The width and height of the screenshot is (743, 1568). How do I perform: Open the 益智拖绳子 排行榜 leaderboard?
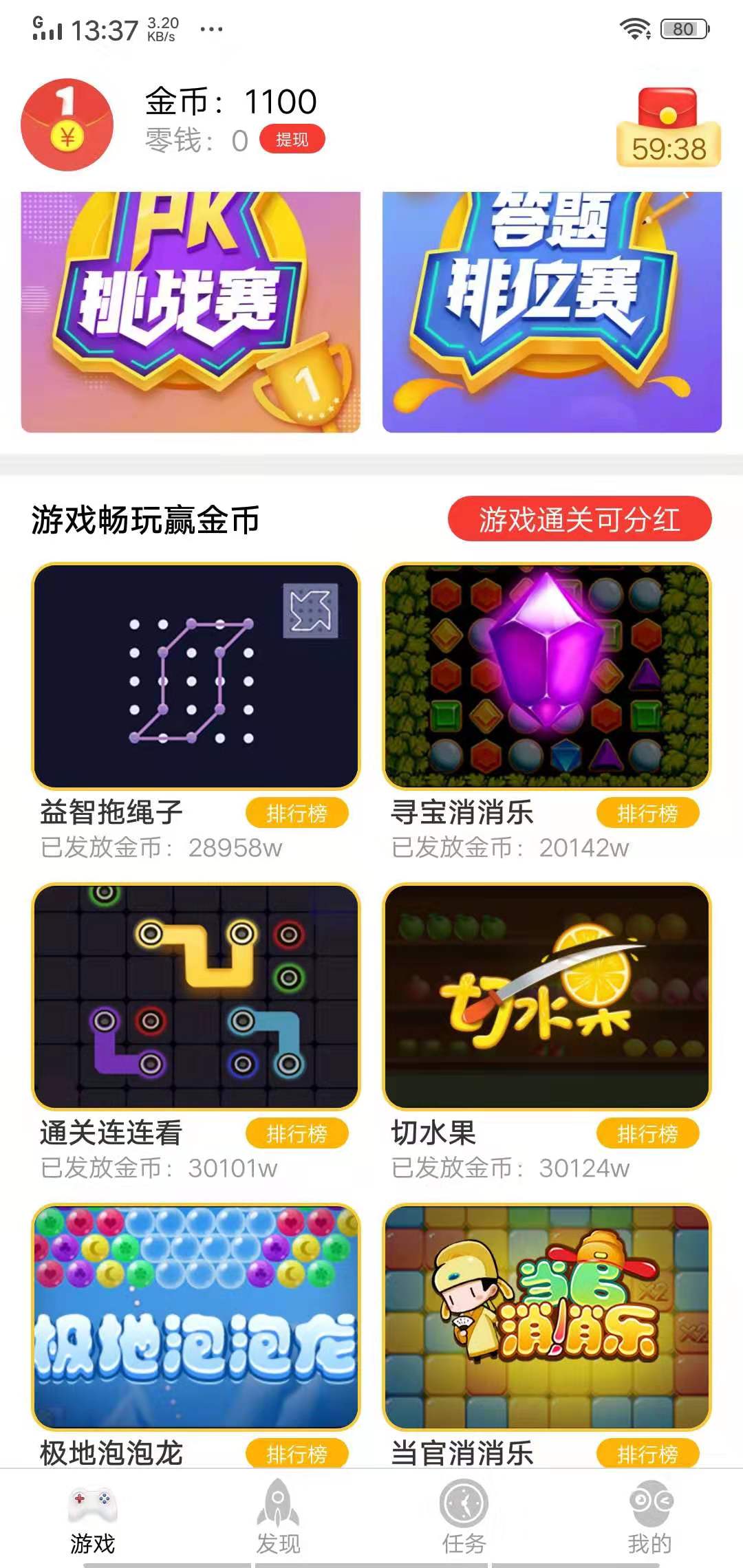(299, 813)
